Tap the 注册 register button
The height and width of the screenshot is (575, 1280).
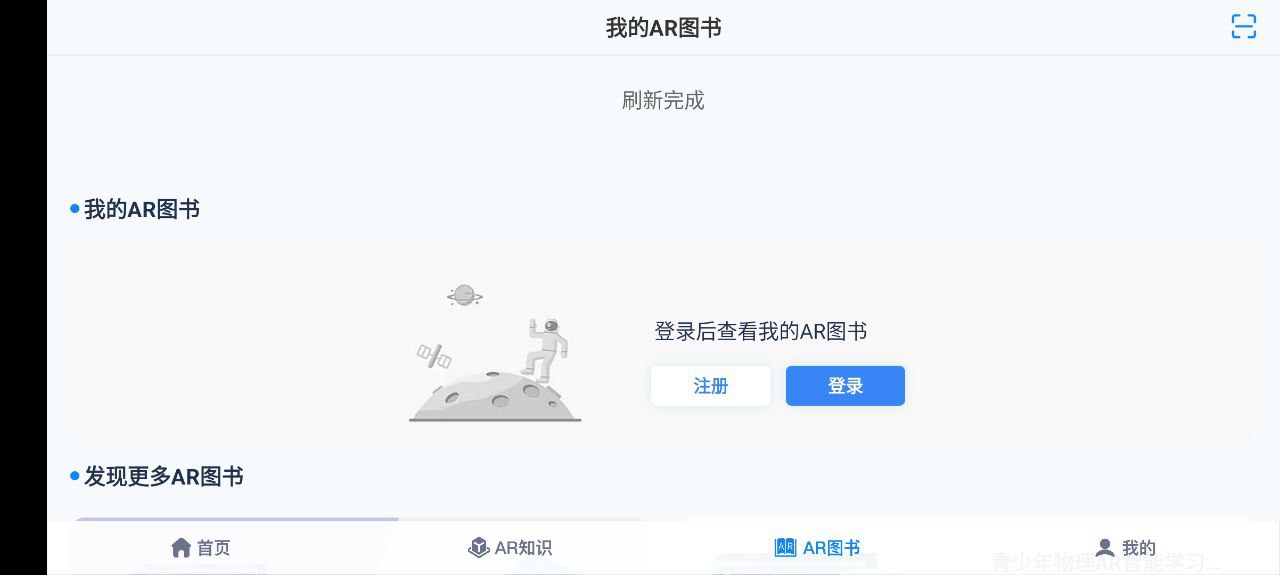(710, 386)
